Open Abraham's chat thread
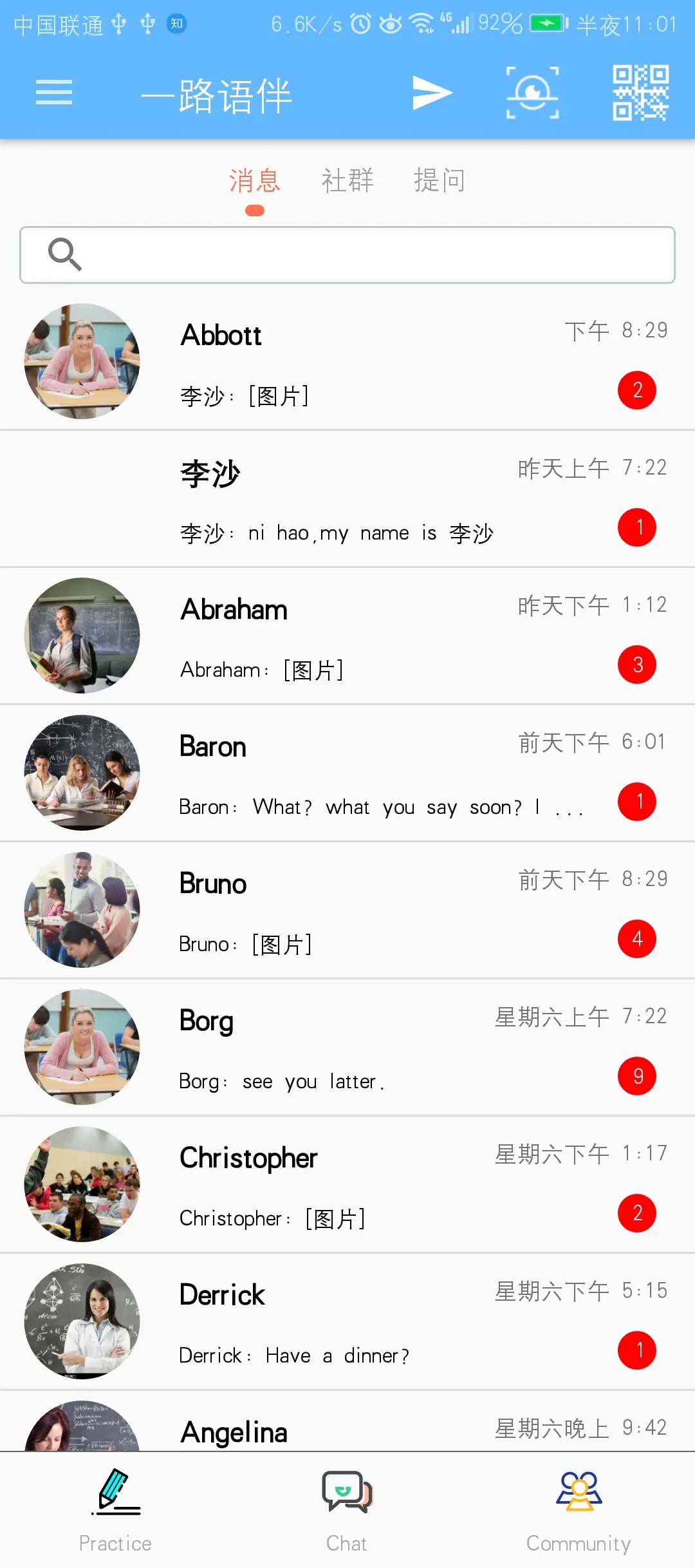 click(347, 636)
